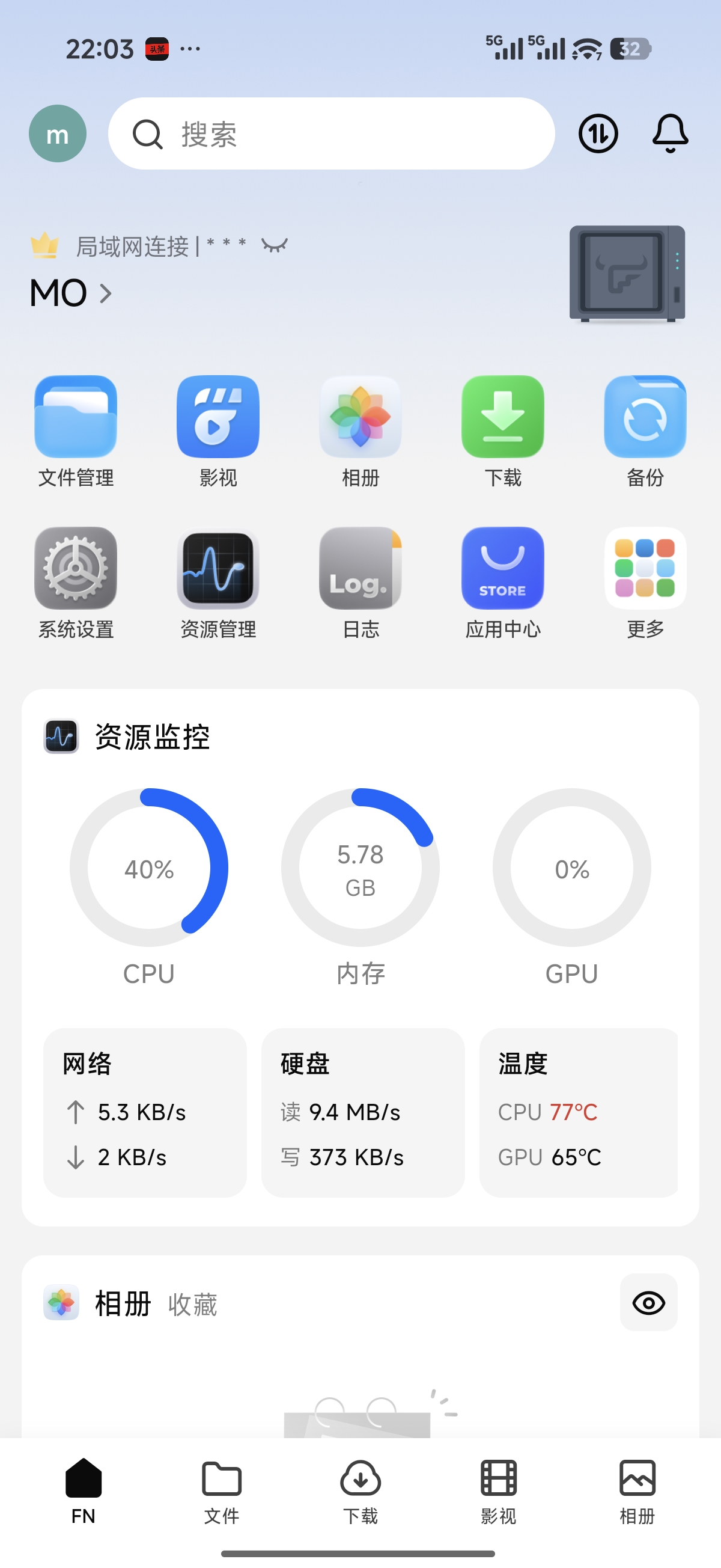Viewport: 721px width, 1568px height.
Task: Open the MO device details
Action: (x=70, y=293)
